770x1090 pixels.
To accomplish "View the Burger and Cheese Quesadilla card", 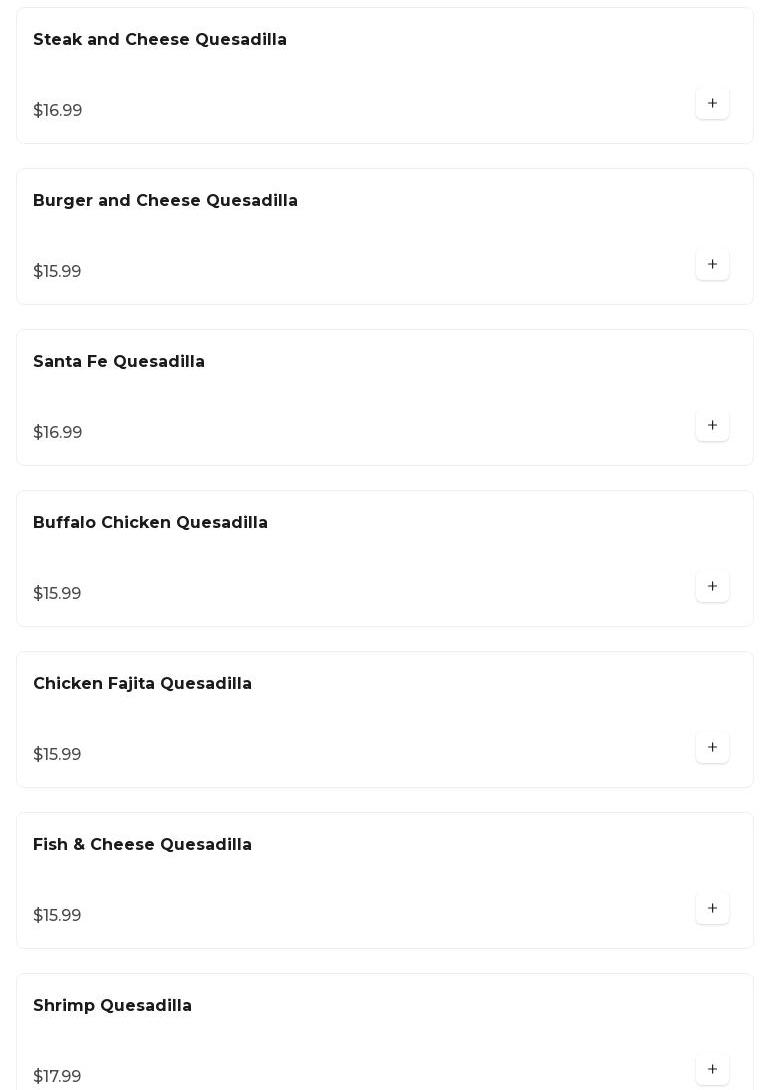I will [165, 201].
